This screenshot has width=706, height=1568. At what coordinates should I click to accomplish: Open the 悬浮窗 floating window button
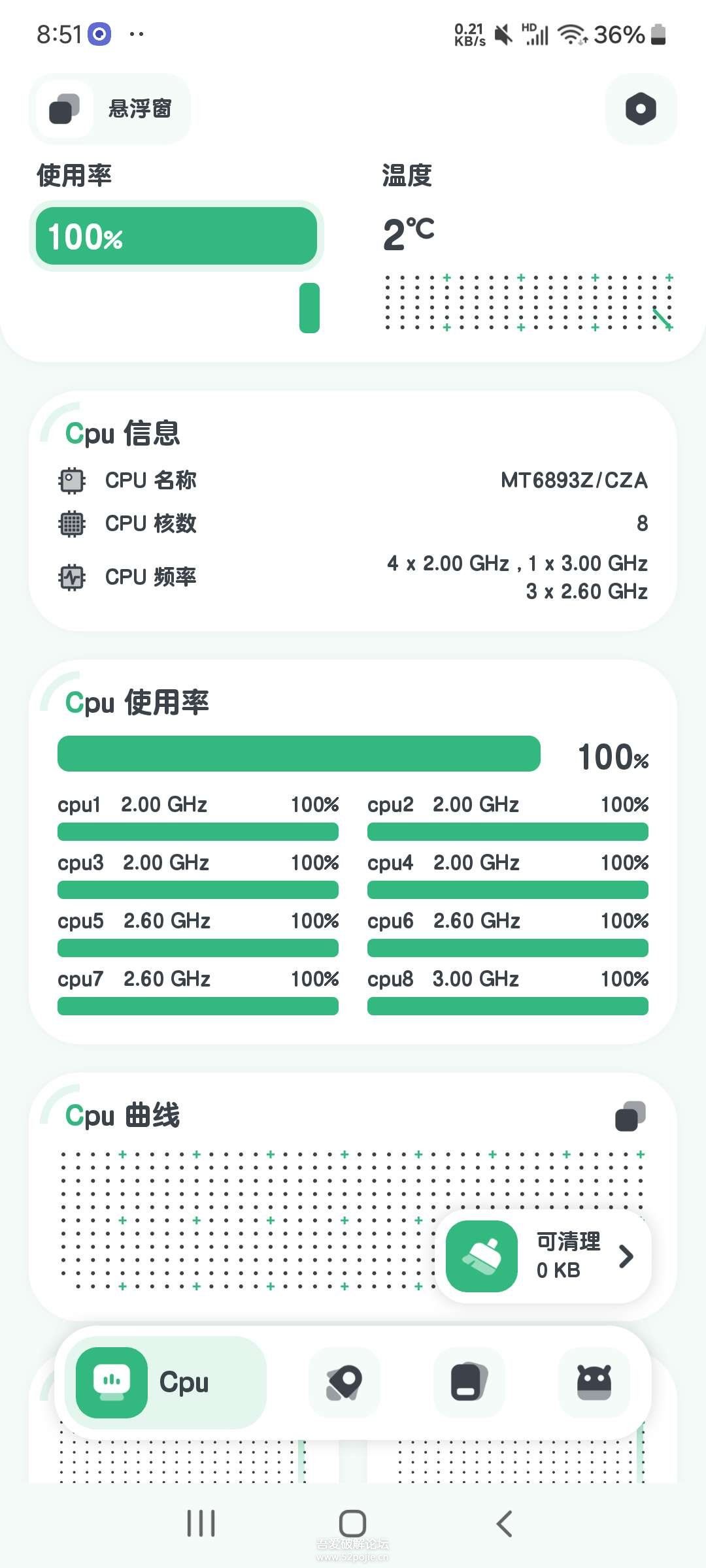(x=110, y=109)
